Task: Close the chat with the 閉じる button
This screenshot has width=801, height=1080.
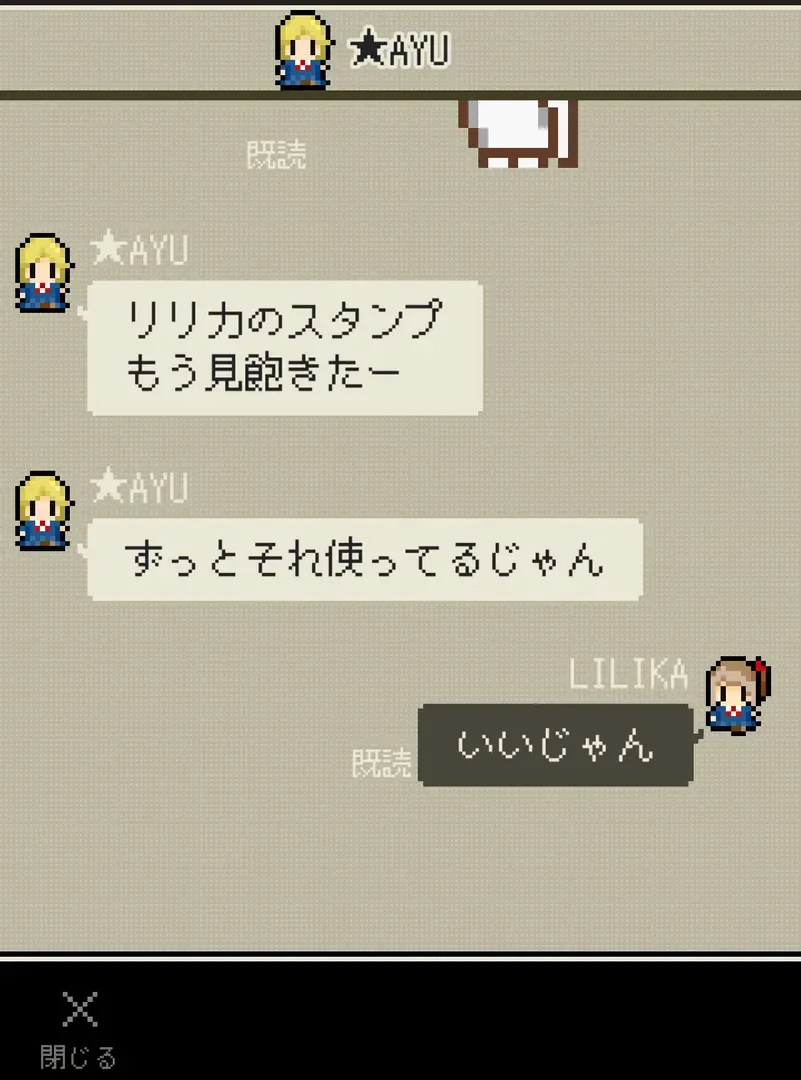Action: click(79, 1027)
